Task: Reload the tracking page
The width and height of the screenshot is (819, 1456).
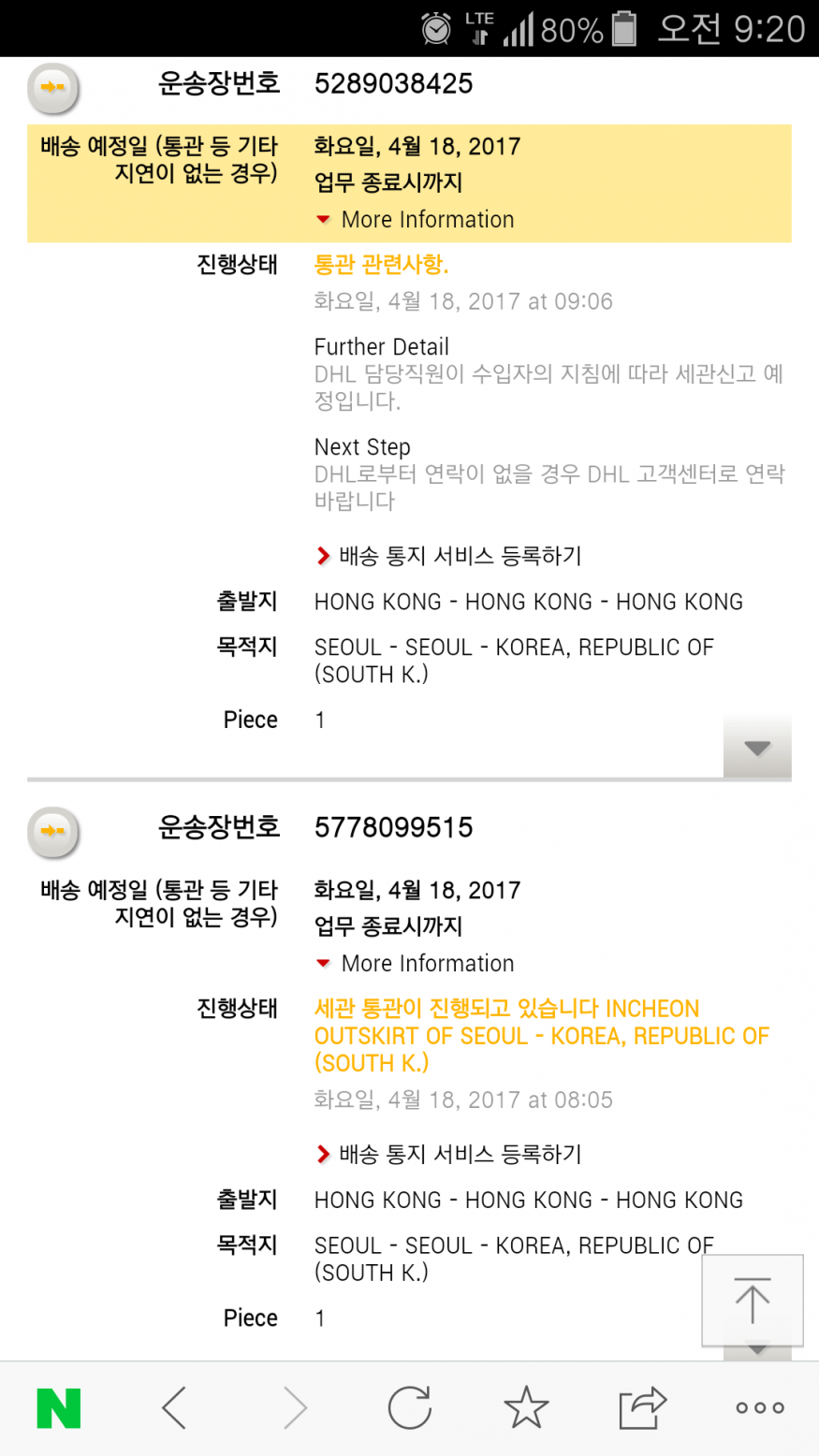Action: [x=409, y=1407]
